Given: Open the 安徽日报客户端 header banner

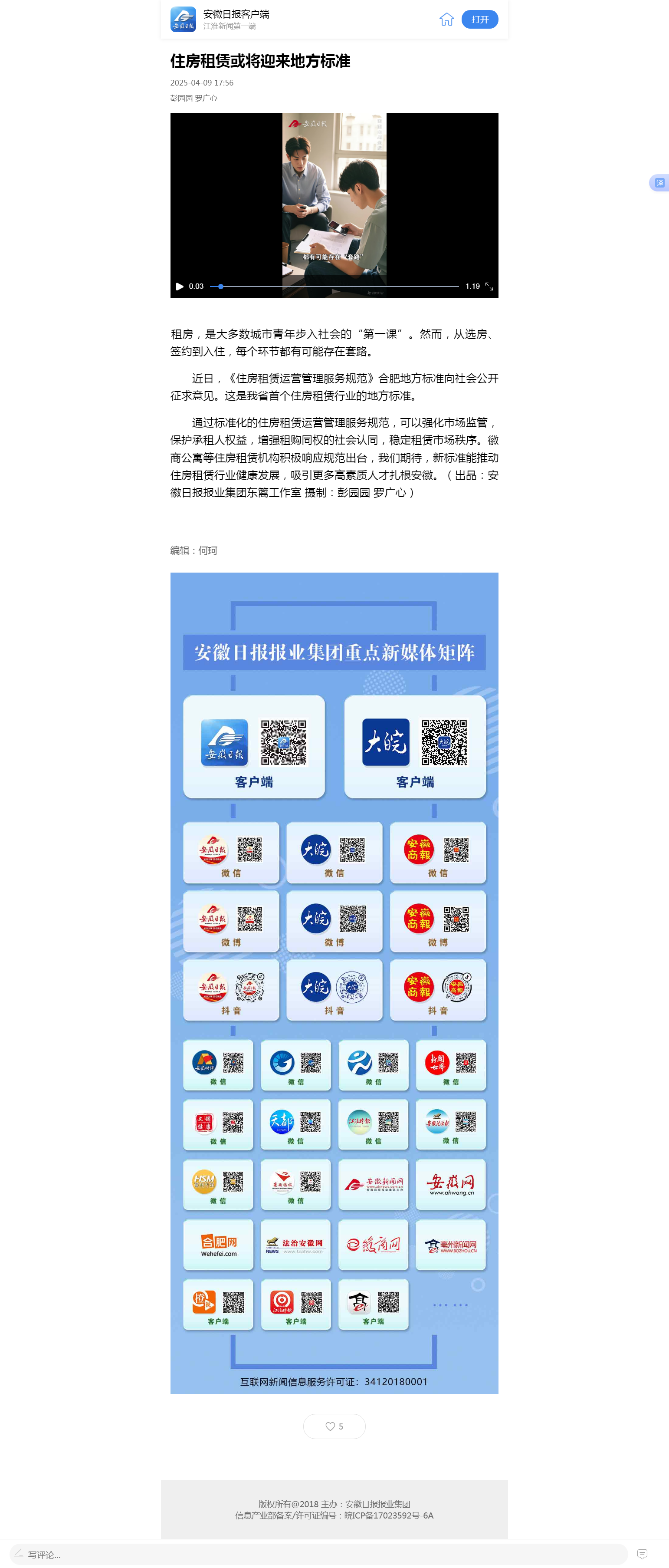Looking at the screenshot, I should pyautogui.click(x=236, y=20).
